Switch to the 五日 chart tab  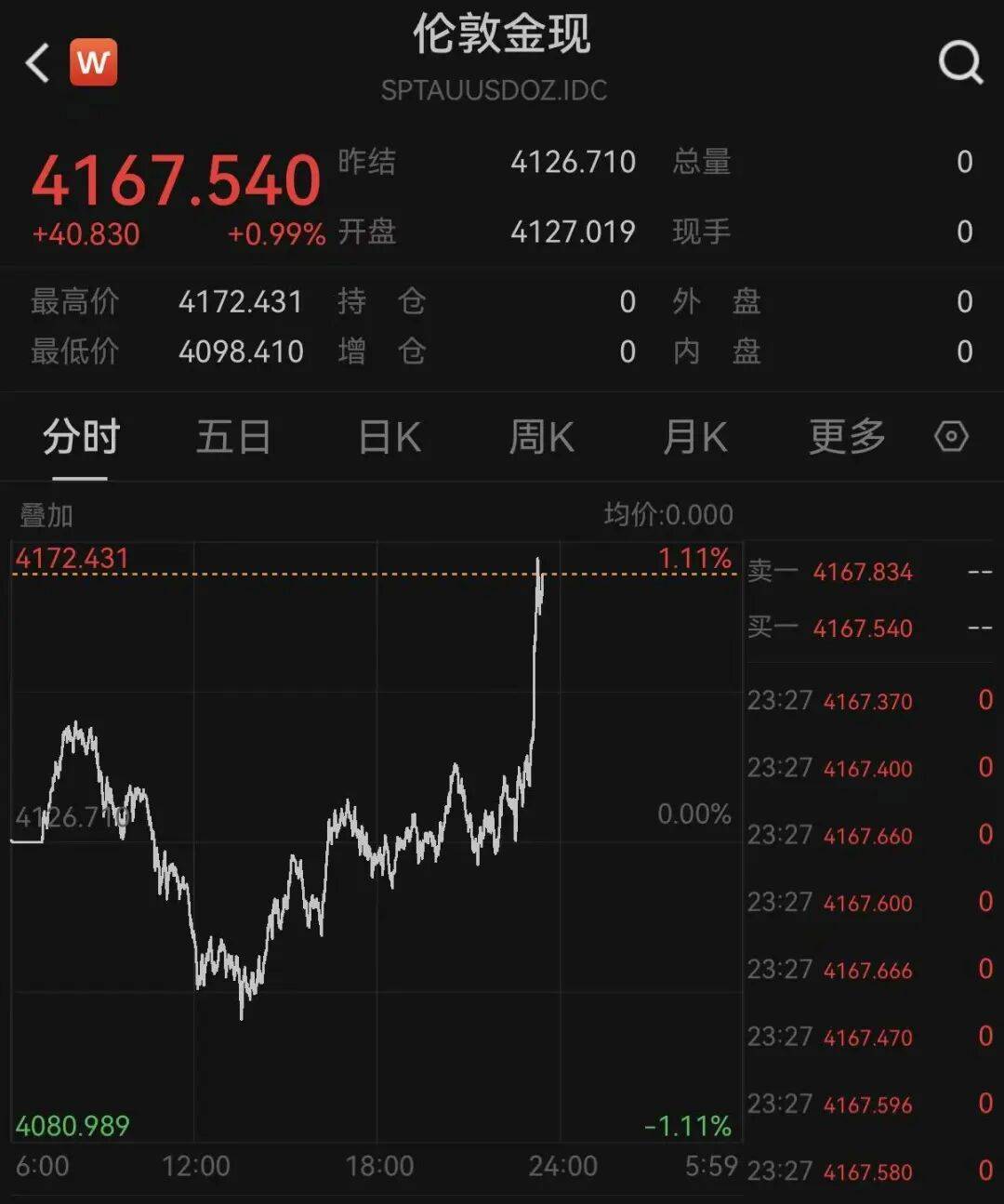233,437
